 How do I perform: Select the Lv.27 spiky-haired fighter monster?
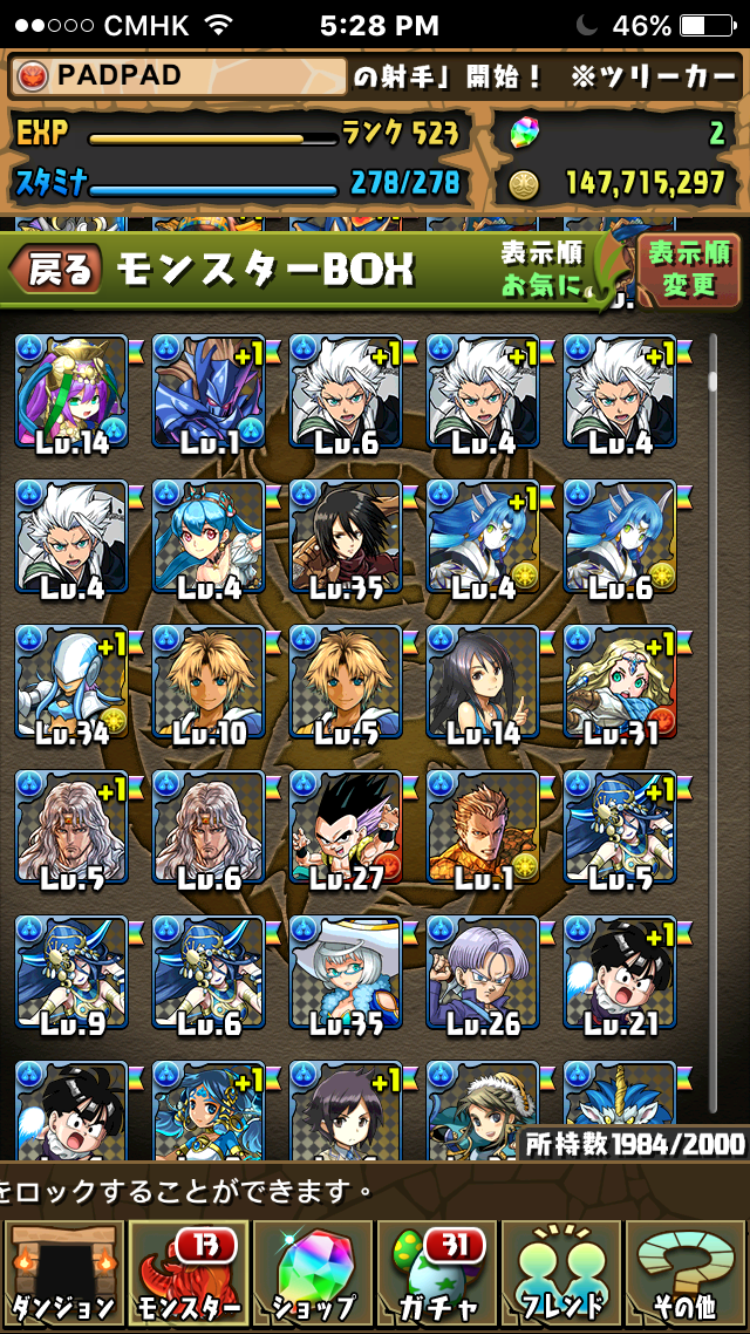click(x=346, y=827)
